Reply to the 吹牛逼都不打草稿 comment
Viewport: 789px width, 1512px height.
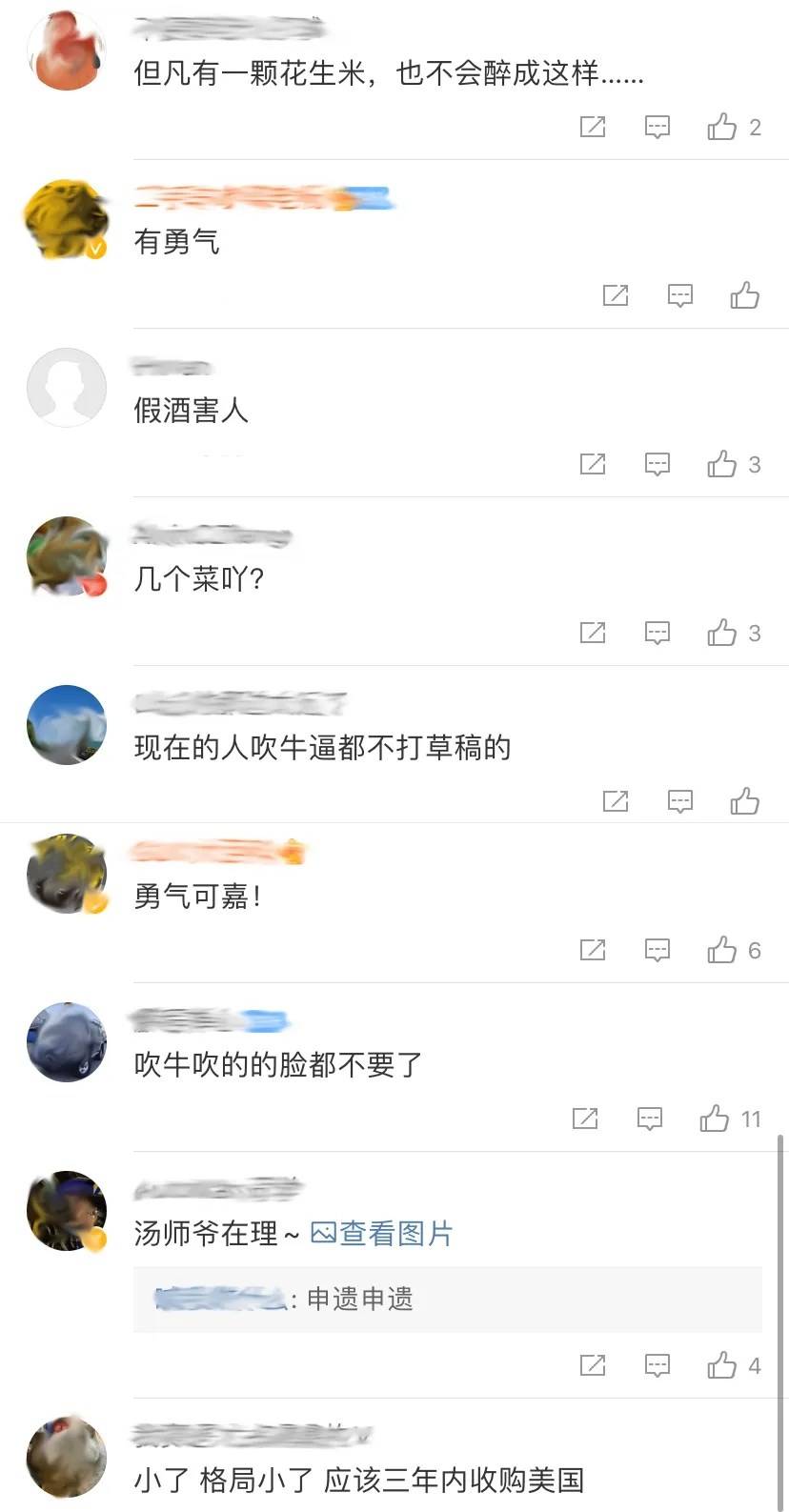point(680,801)
